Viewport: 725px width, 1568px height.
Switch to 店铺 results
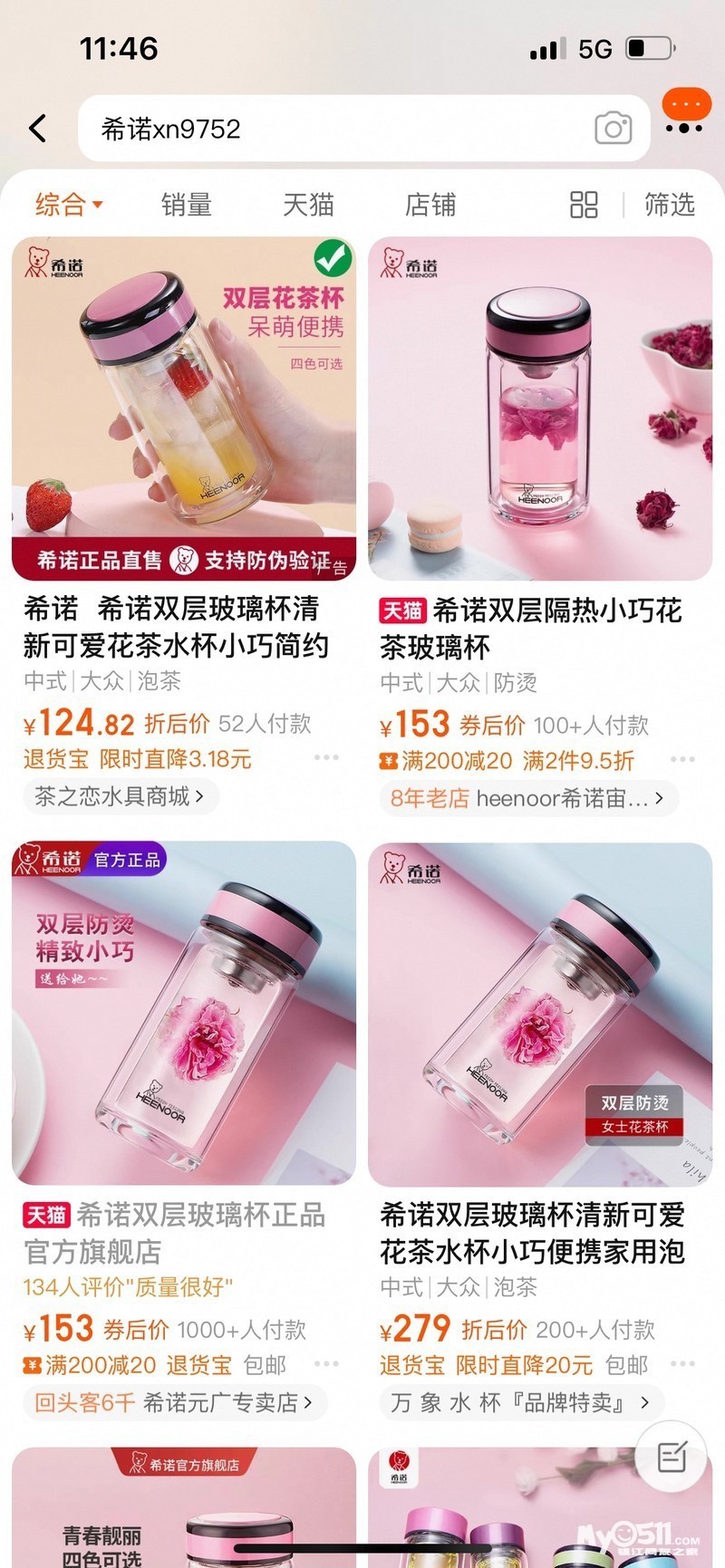[x=430, y=205]
